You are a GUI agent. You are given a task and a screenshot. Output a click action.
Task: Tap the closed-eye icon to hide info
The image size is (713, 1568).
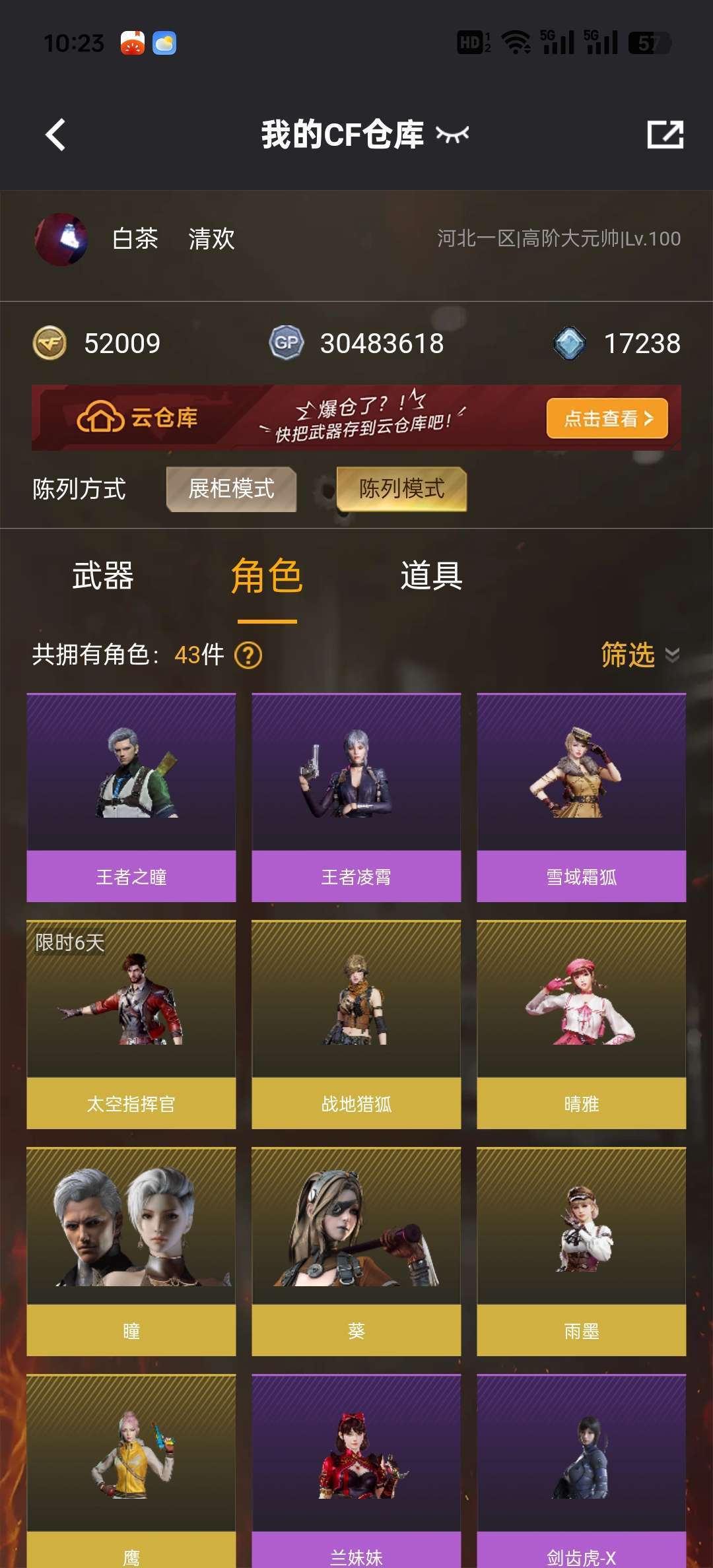[452, 135]
